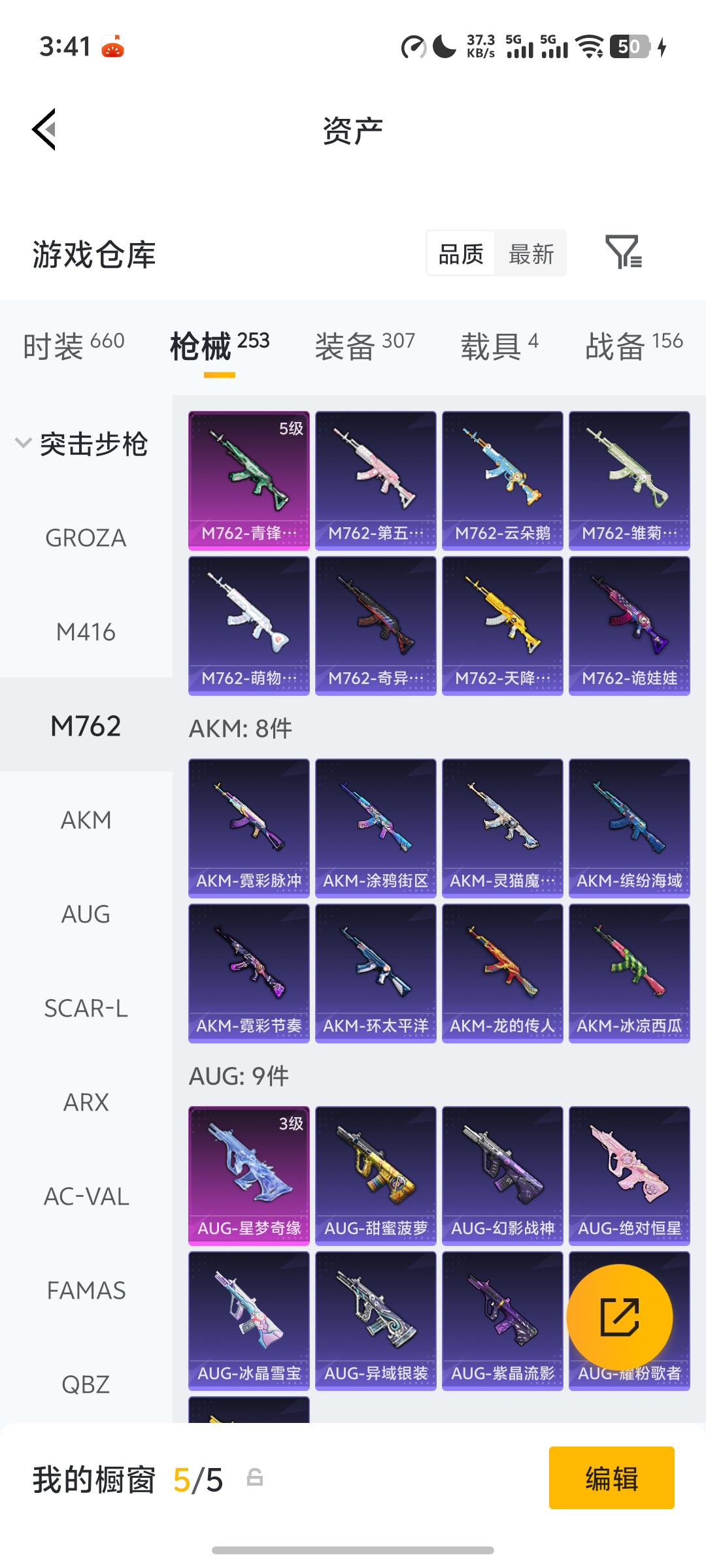Switch to the 载具 tab

[499, 344]
